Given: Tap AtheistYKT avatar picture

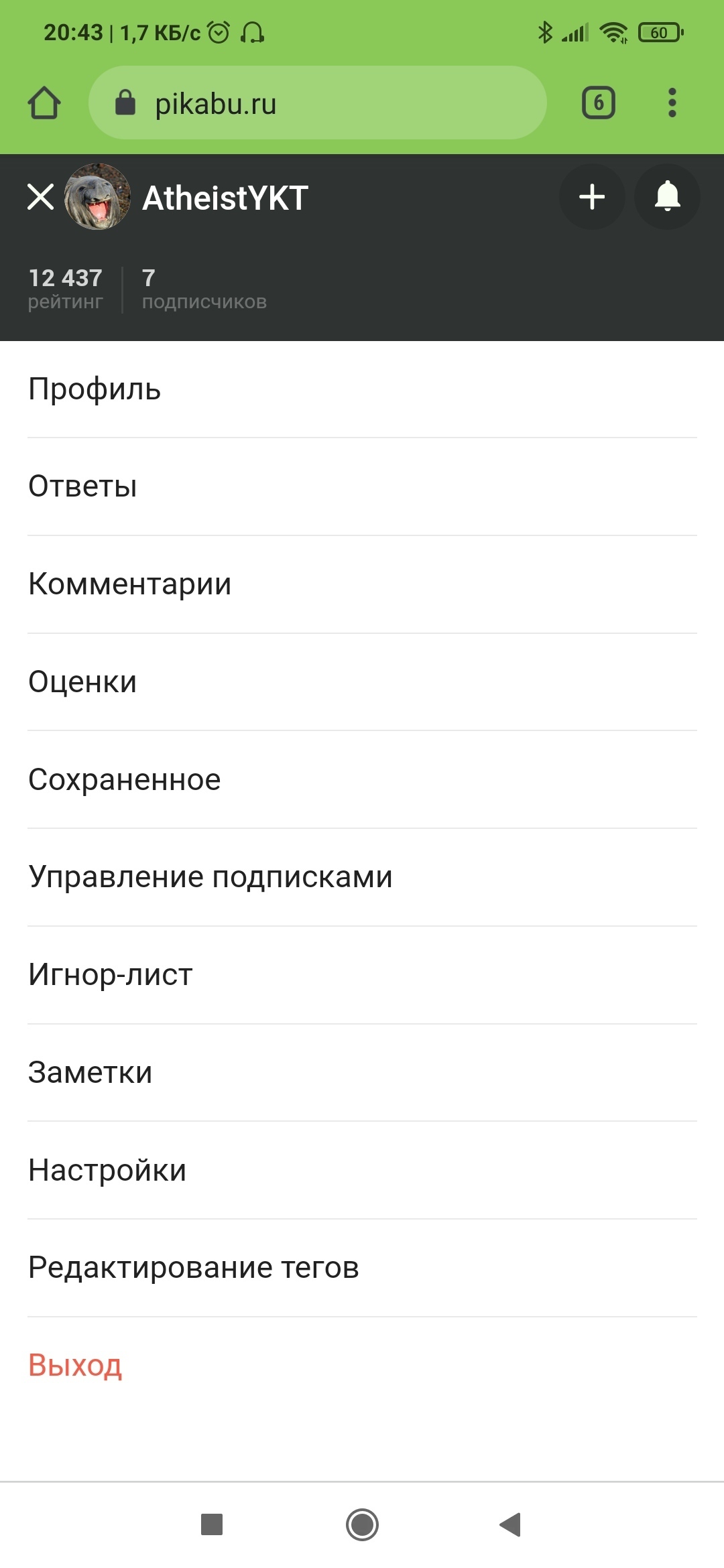Looking at the screenshot, I should (x=97, y=197).
